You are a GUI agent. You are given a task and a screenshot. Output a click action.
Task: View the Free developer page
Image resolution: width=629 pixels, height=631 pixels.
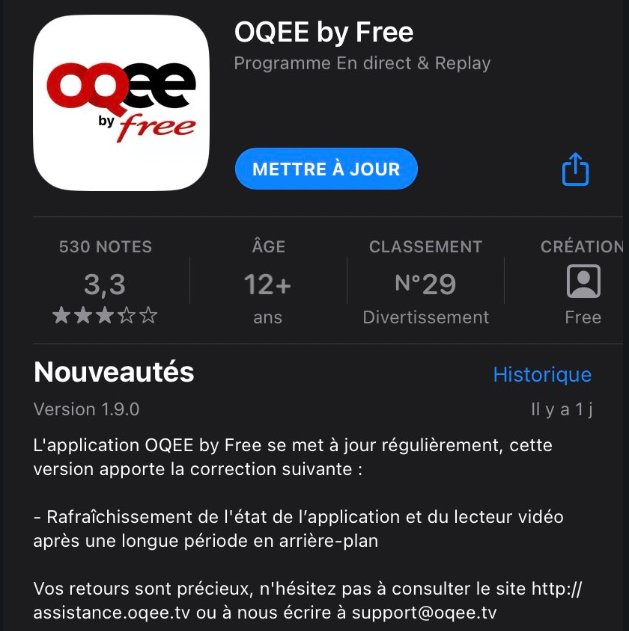tap(582, 284)
